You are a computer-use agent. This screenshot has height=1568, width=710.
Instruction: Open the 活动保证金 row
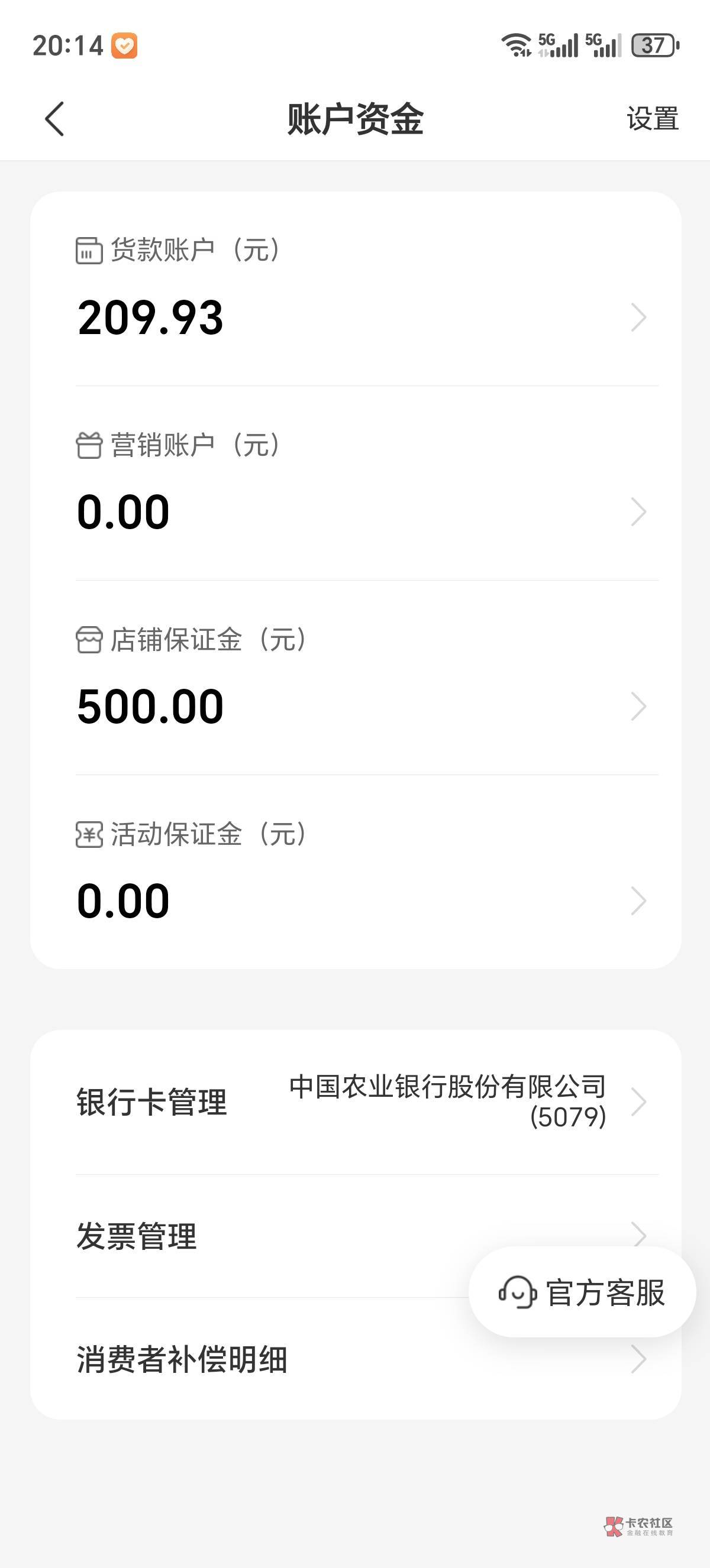coord(356,872)
